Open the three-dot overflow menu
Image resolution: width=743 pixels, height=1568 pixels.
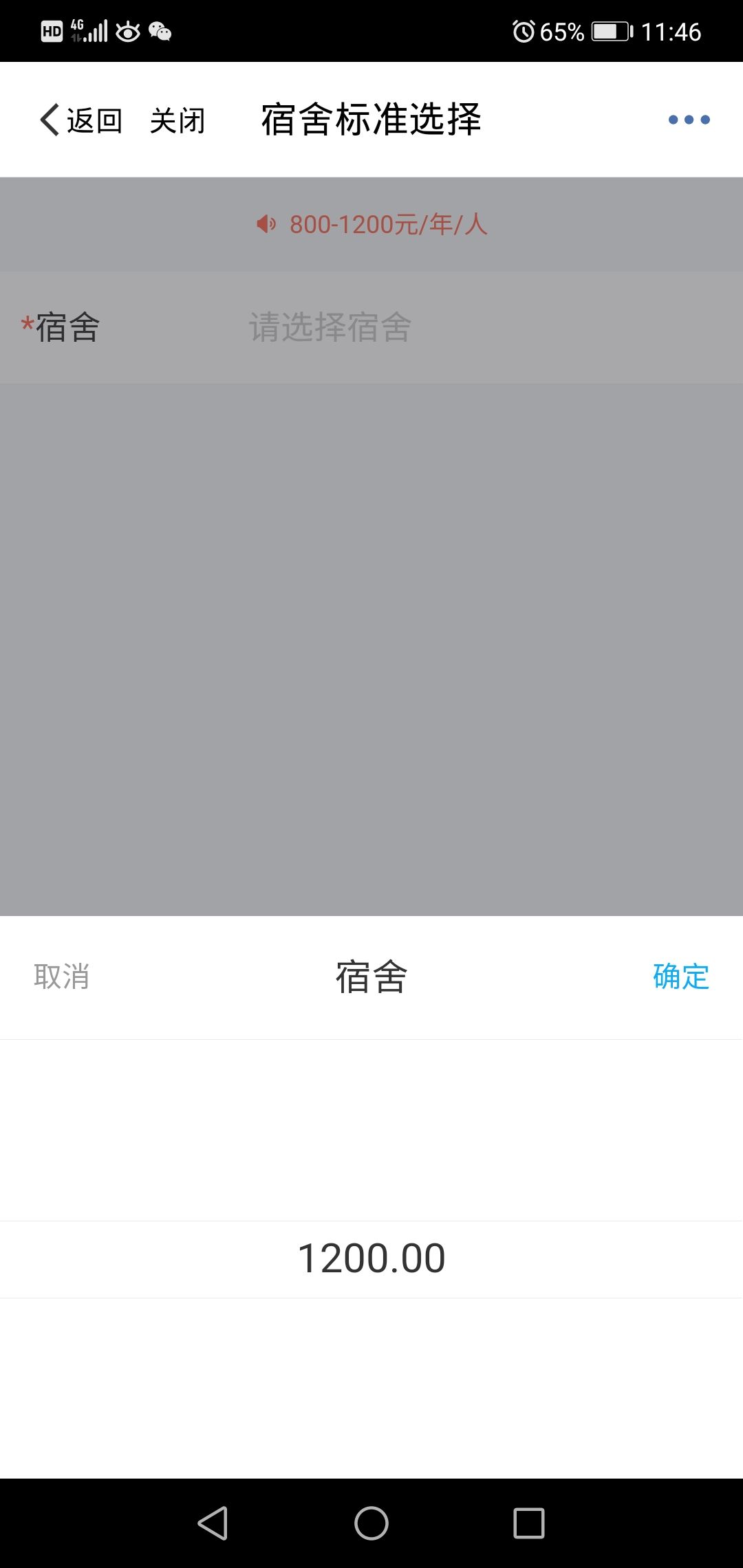coord(689,120)
